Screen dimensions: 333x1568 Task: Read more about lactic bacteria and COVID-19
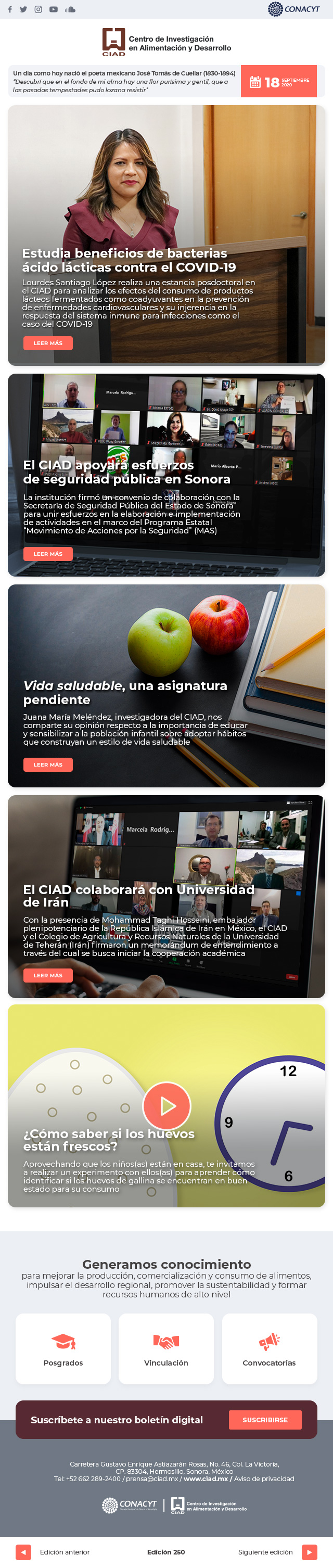48,343
